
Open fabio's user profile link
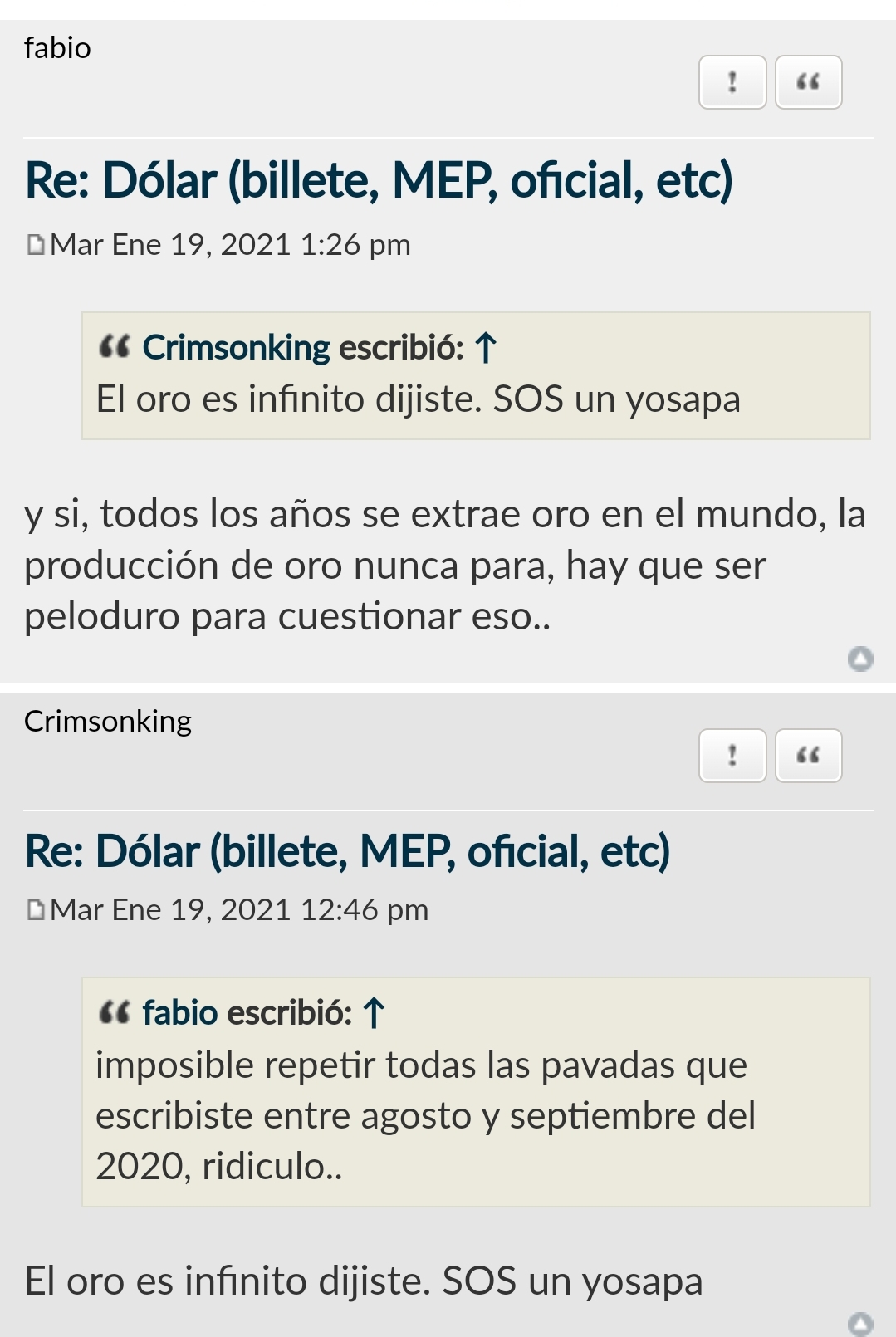(x=57, y=48)
